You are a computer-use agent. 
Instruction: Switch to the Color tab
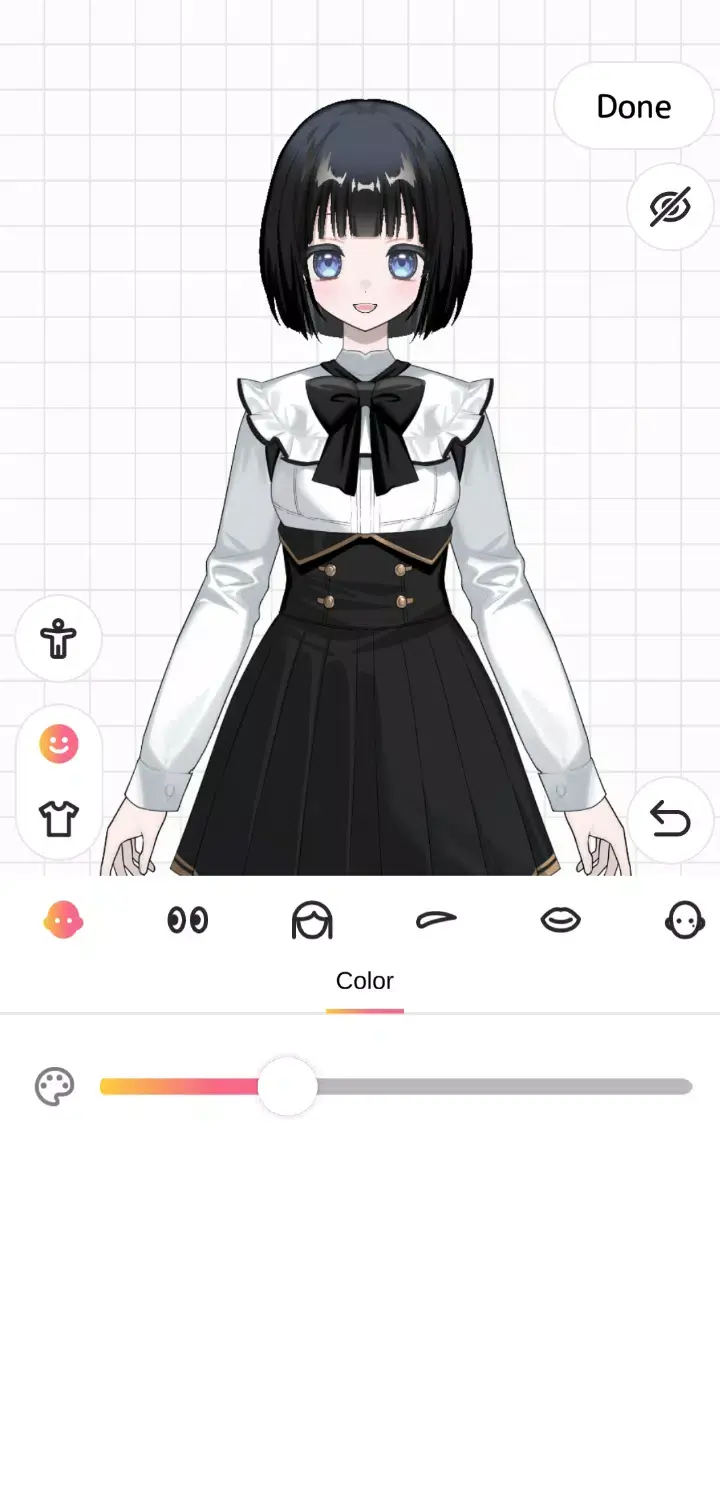tap(364, 981)
